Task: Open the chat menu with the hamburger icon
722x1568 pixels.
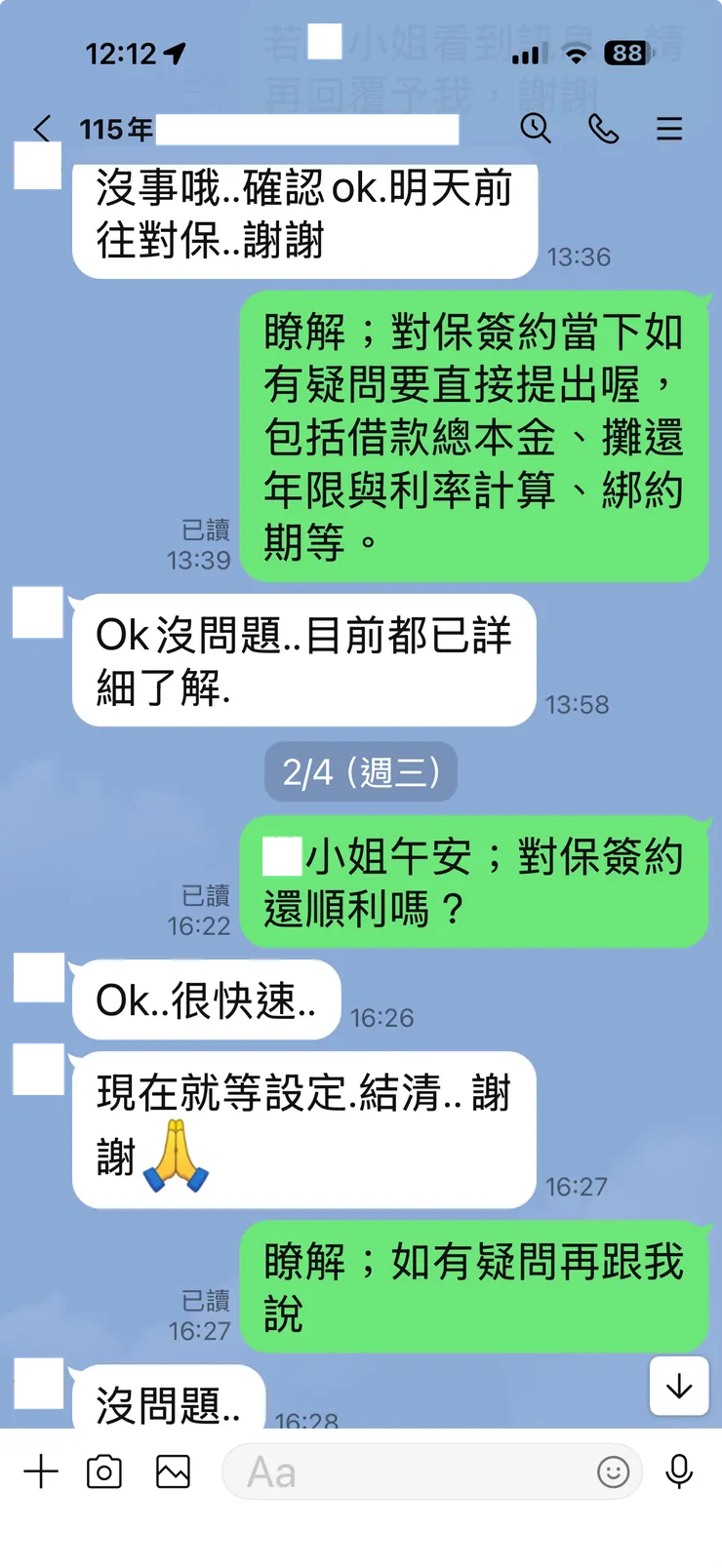Action: point(669,129)
